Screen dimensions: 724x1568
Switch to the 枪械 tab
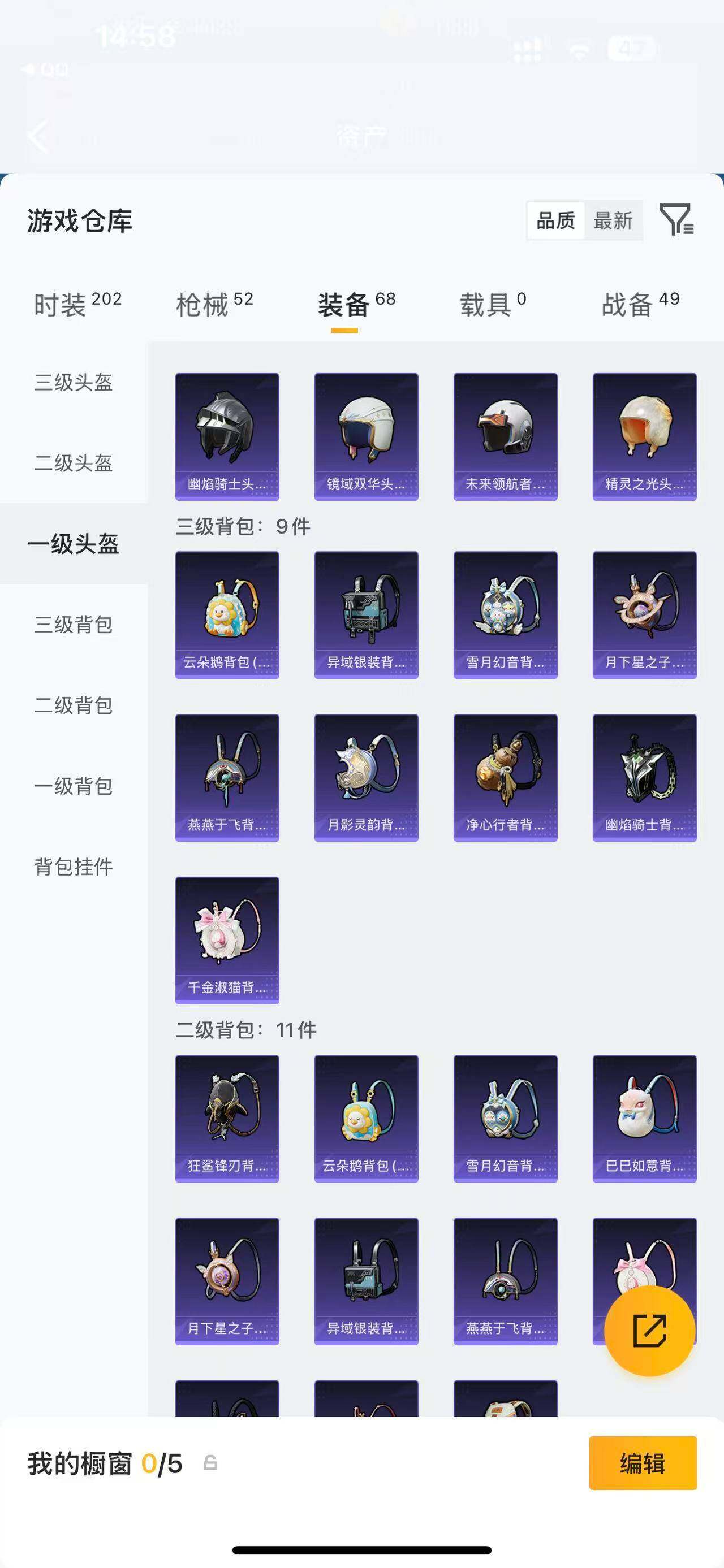click(214, 304)
